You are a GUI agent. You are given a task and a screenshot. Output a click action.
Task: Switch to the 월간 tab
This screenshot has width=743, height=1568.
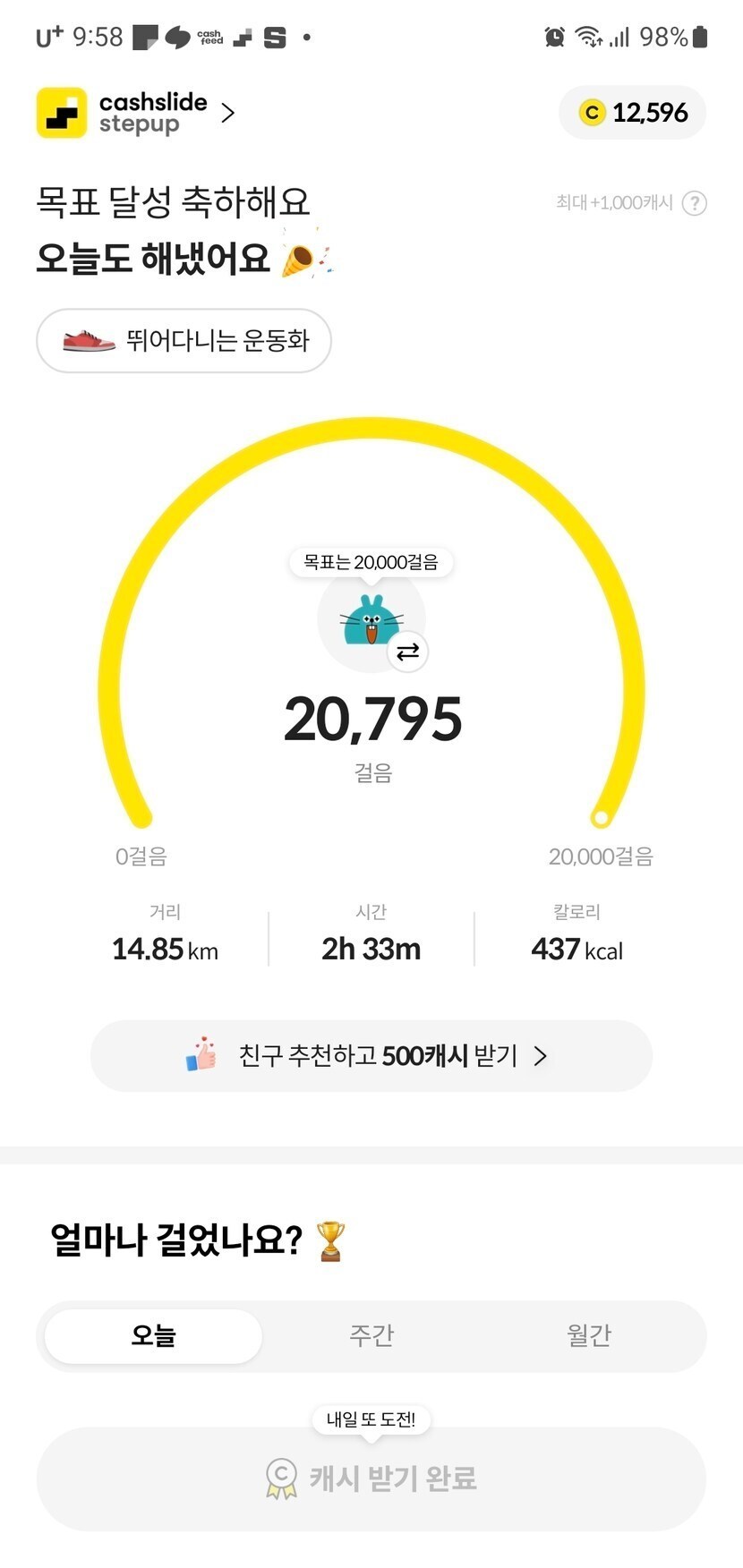pyautogui.click(x=588, y=1335)
